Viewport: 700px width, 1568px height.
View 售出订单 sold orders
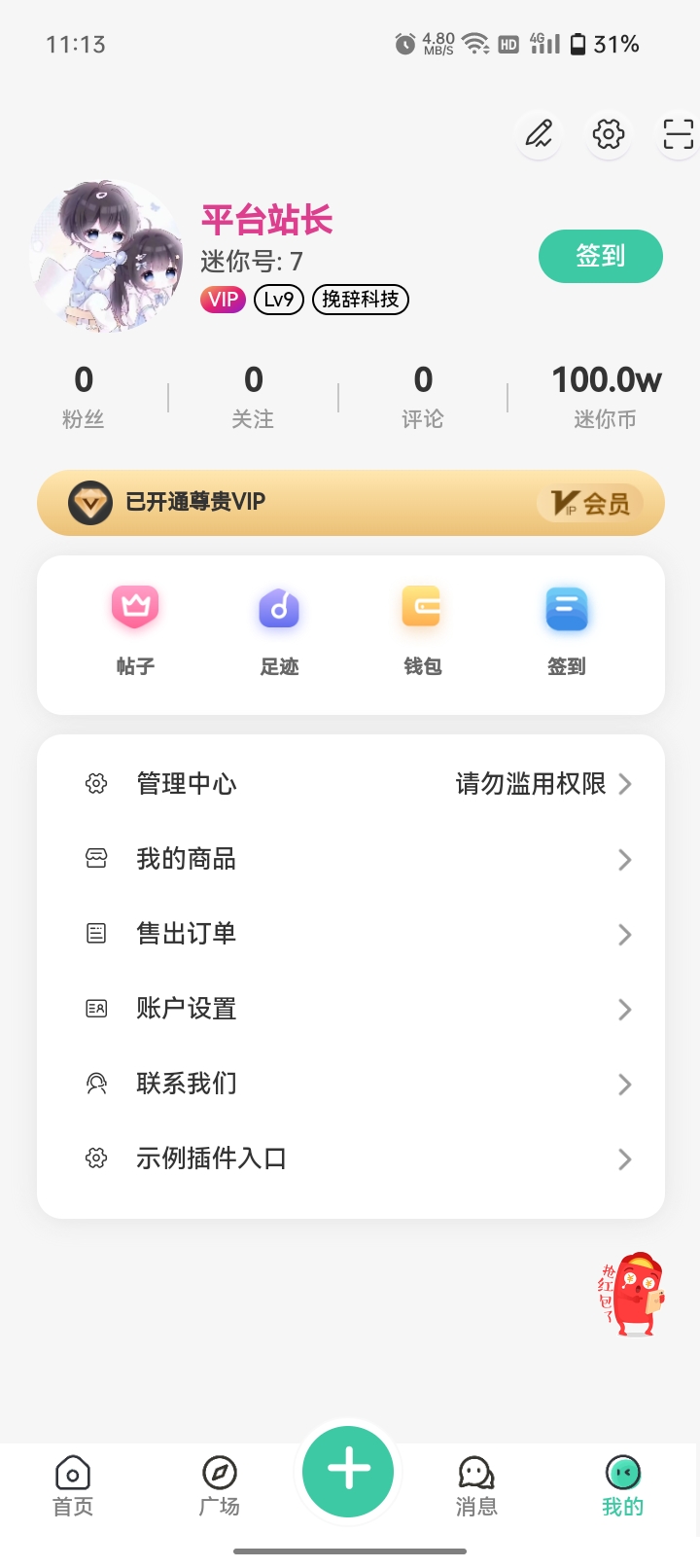pos(350,934)
